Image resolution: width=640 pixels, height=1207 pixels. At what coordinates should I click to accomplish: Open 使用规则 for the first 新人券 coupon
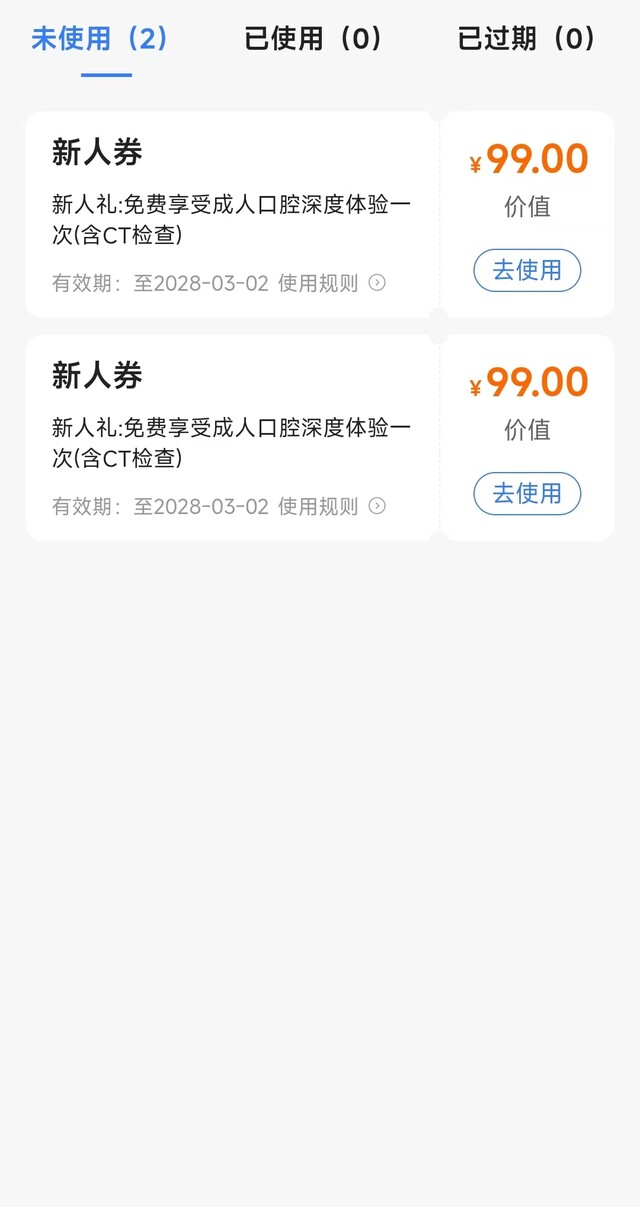coord(331,283)
